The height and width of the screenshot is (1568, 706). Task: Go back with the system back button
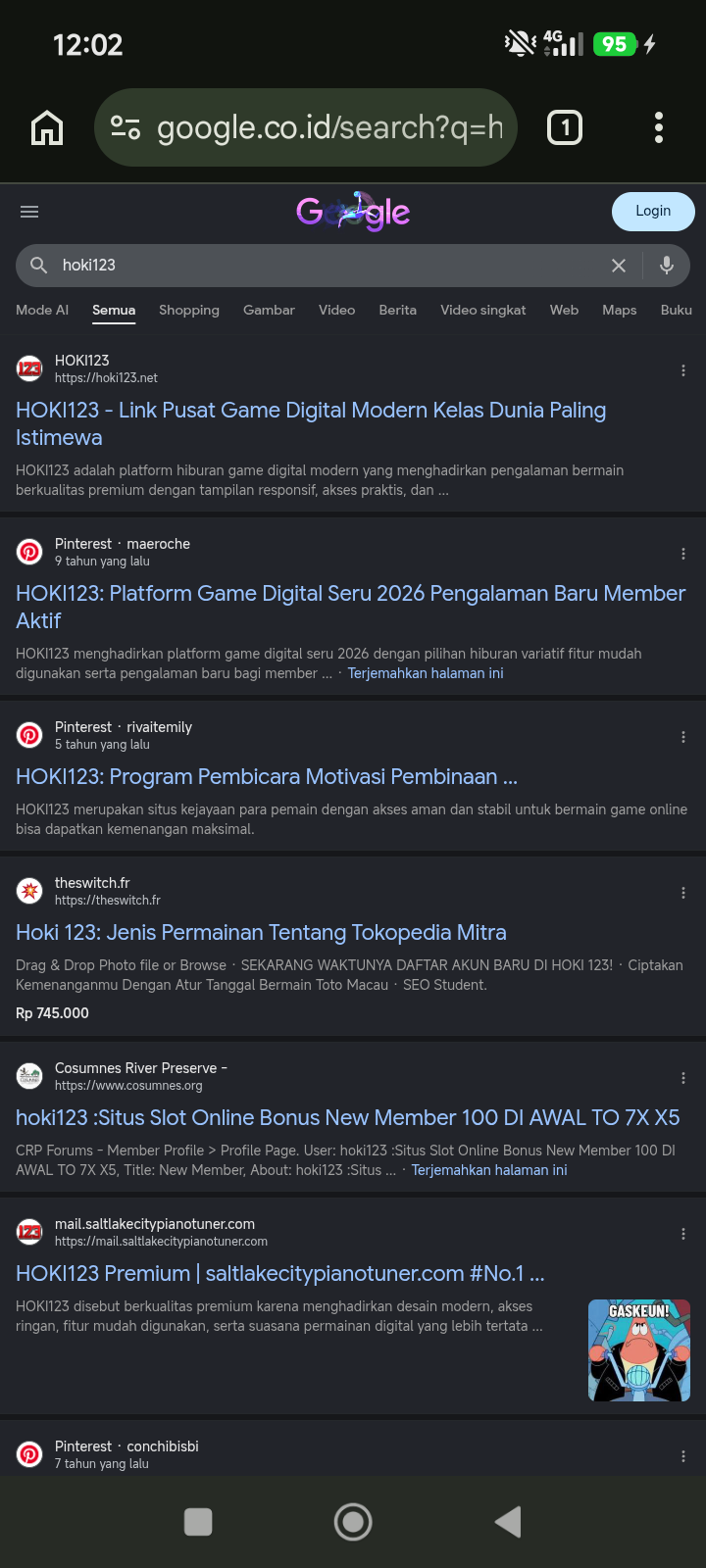click(x=508, y=1522)
